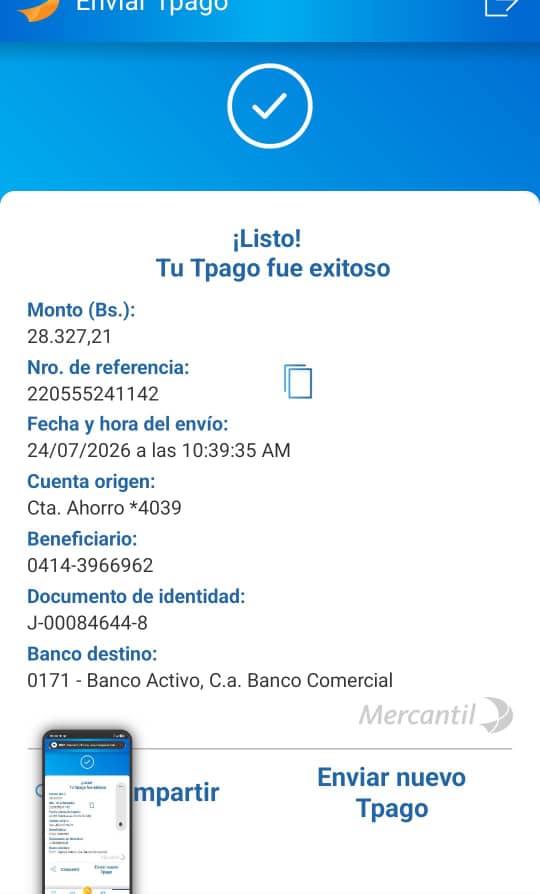Tap the Compartir button
The image size is (540, 894).
coord(128,792)
